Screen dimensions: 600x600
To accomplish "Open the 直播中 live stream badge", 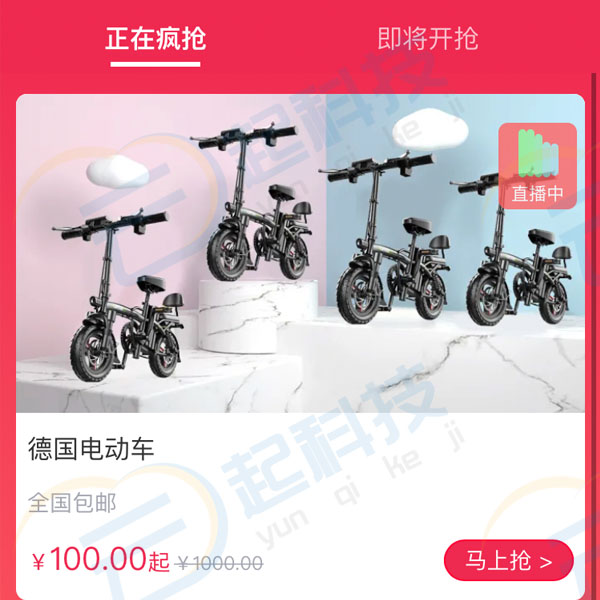I will [x=538, y=166].
